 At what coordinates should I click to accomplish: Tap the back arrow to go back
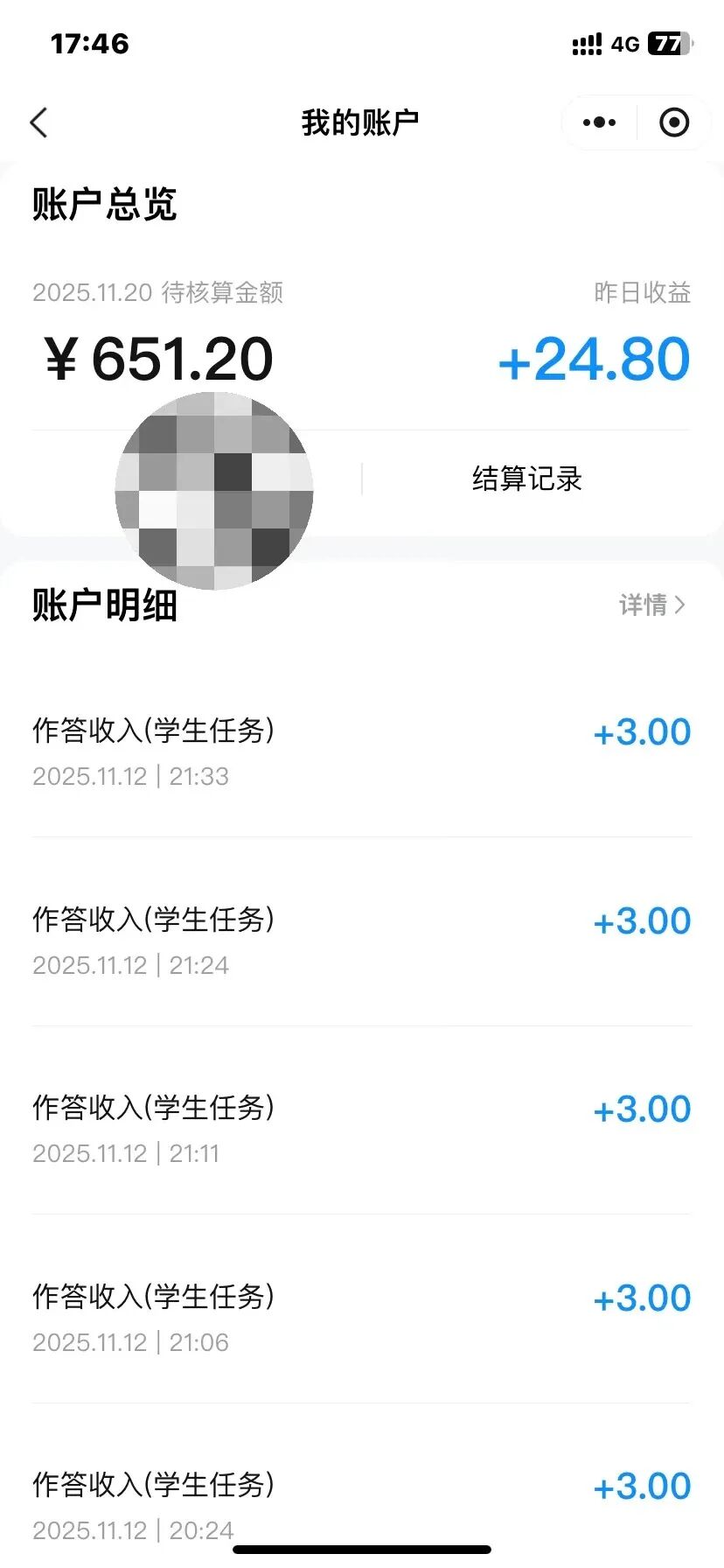(38, 123)
